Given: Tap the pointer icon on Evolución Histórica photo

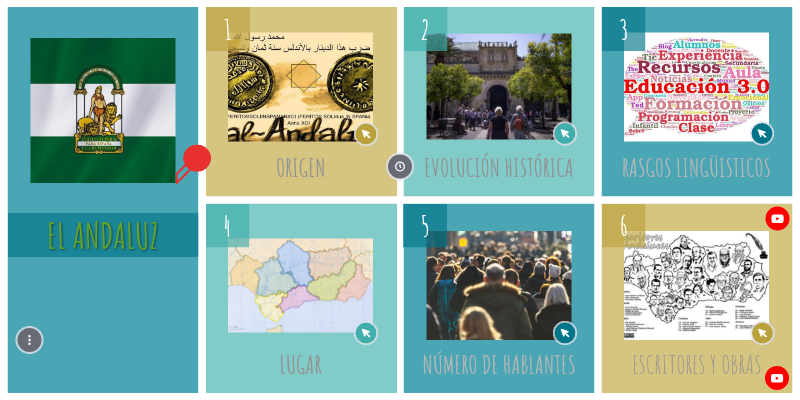Looking at the screenshot, I should pyautogui.click(x=565, y=134).
